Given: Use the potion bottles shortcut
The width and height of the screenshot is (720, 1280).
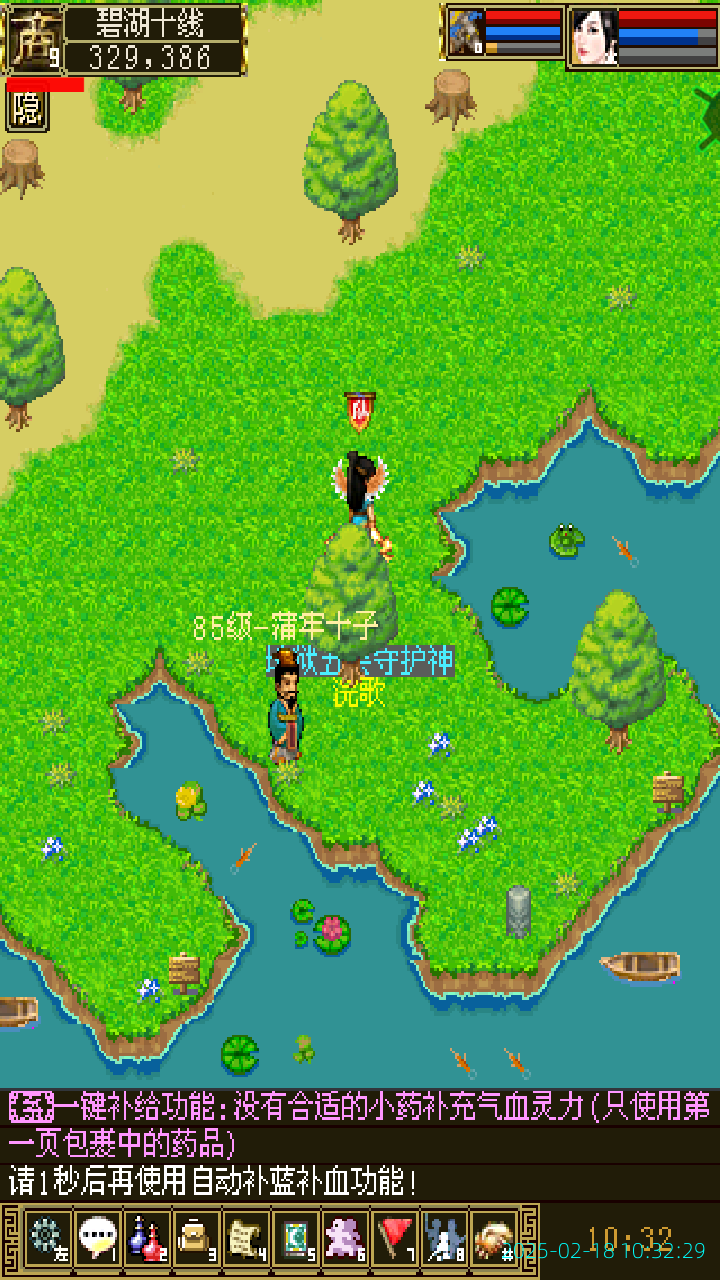Looking at the screenshot, I should tap(147, 1238).
